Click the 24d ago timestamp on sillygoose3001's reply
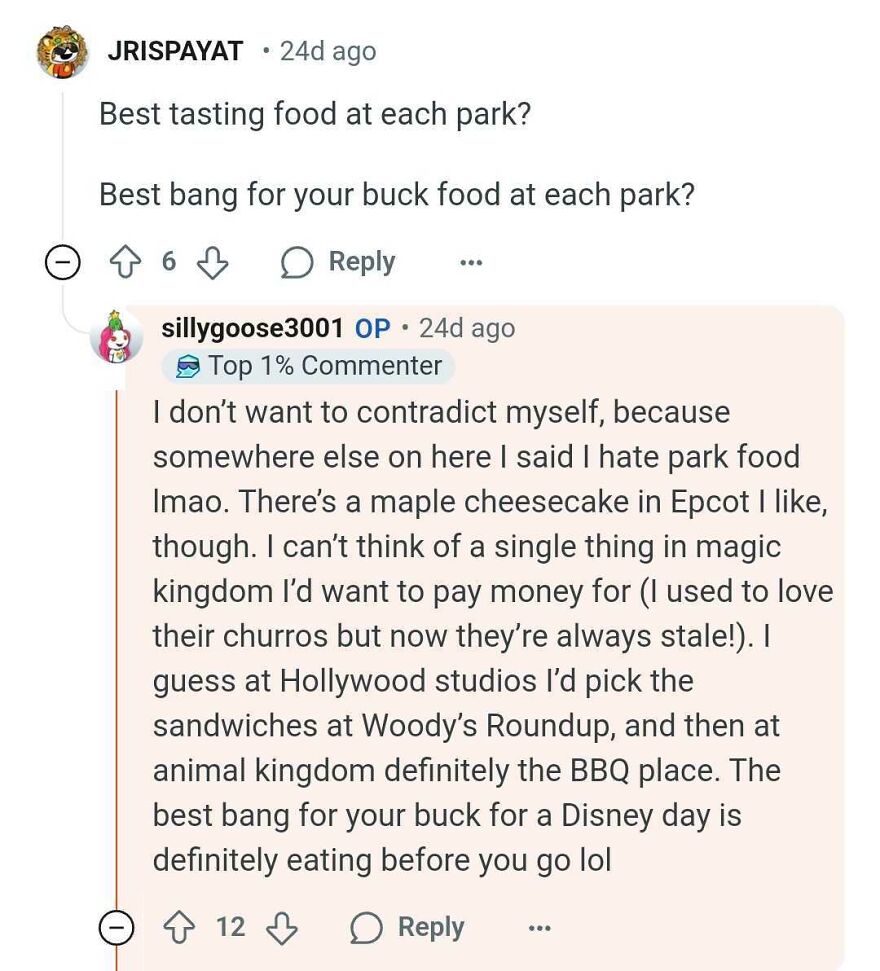 click(x=466, y=327)
